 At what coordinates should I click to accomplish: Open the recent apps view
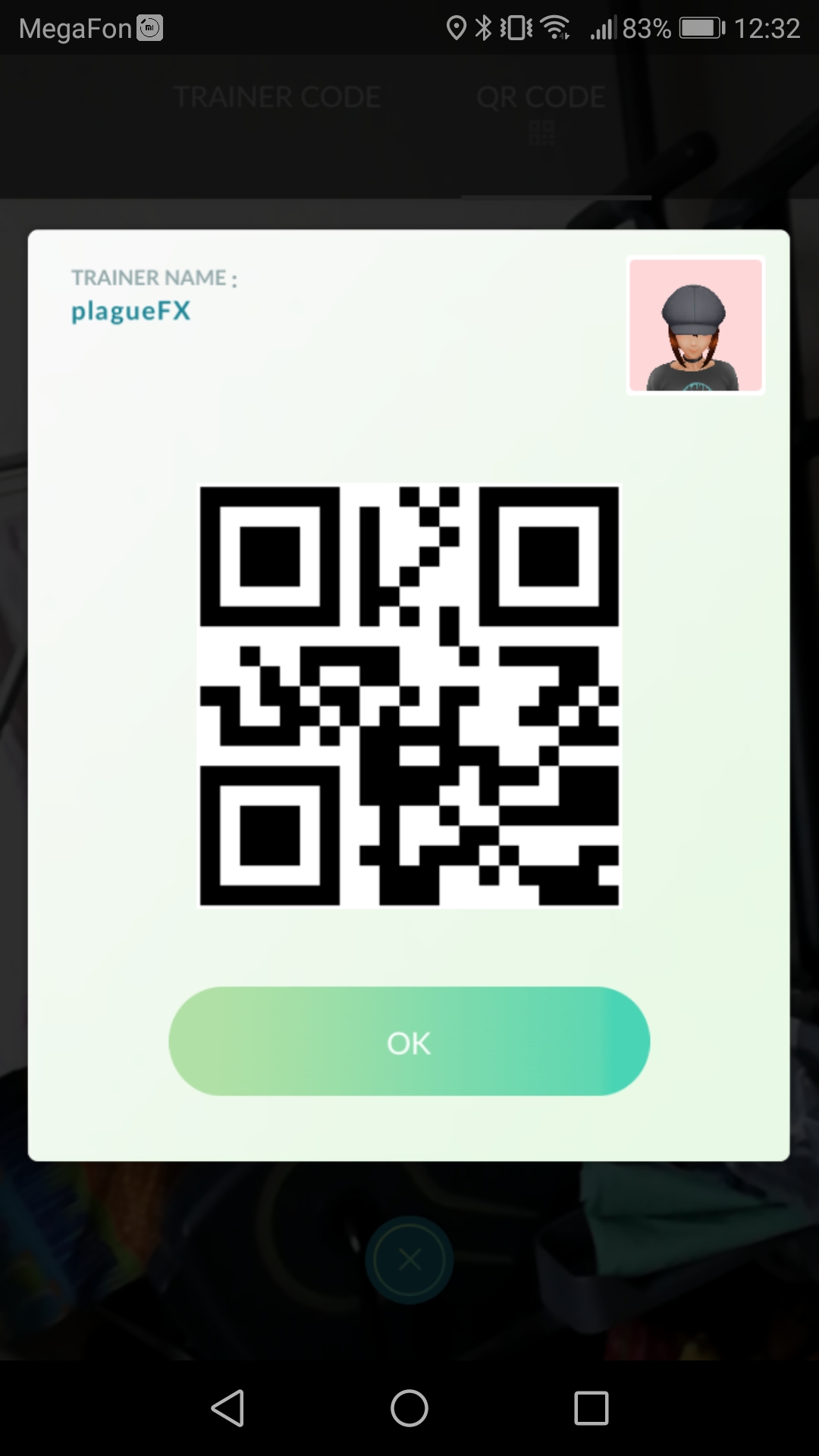[x=591, y=1408]
